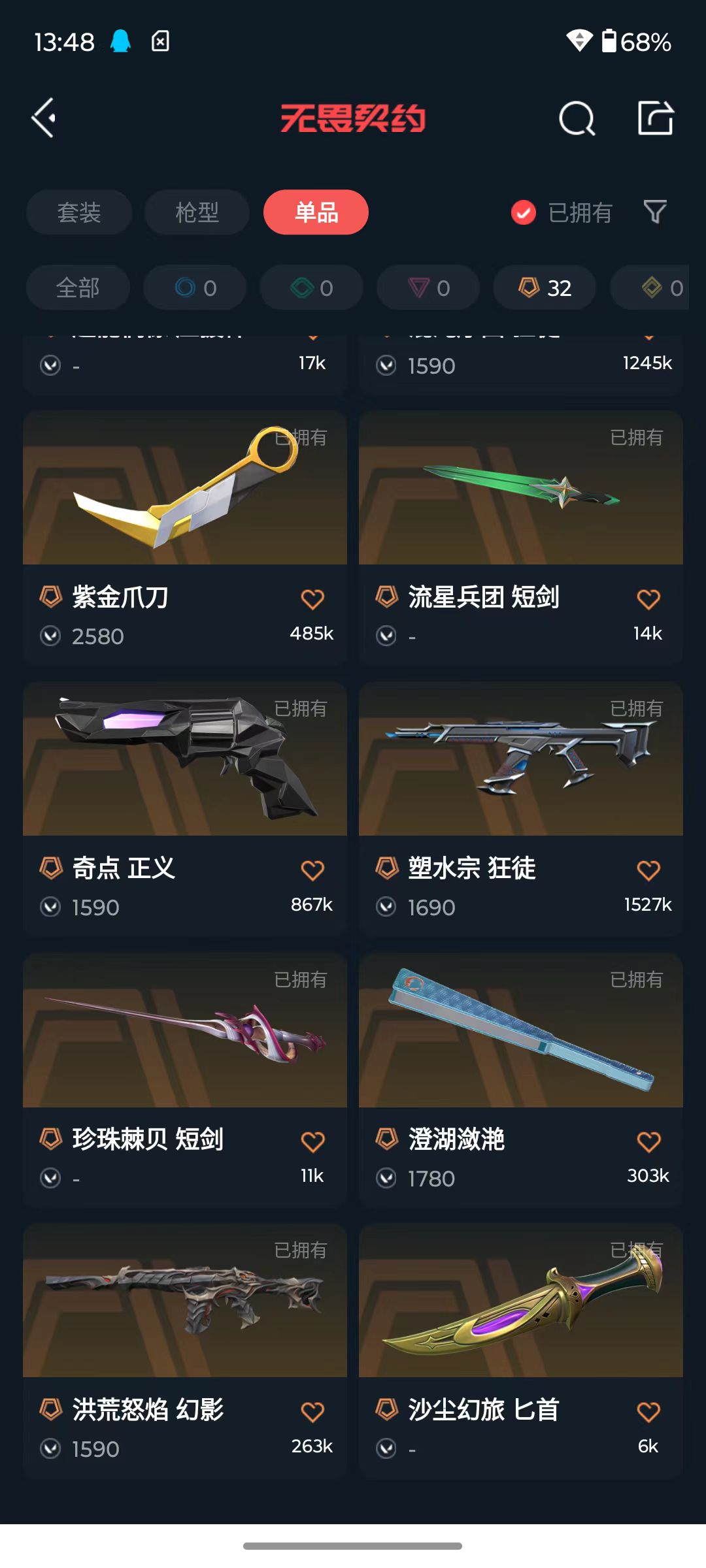Image resolution: width=706 pixels, height=1568 pixels.
Task: Open the 流星兵团 短剑 card
Action: point(521,538)
